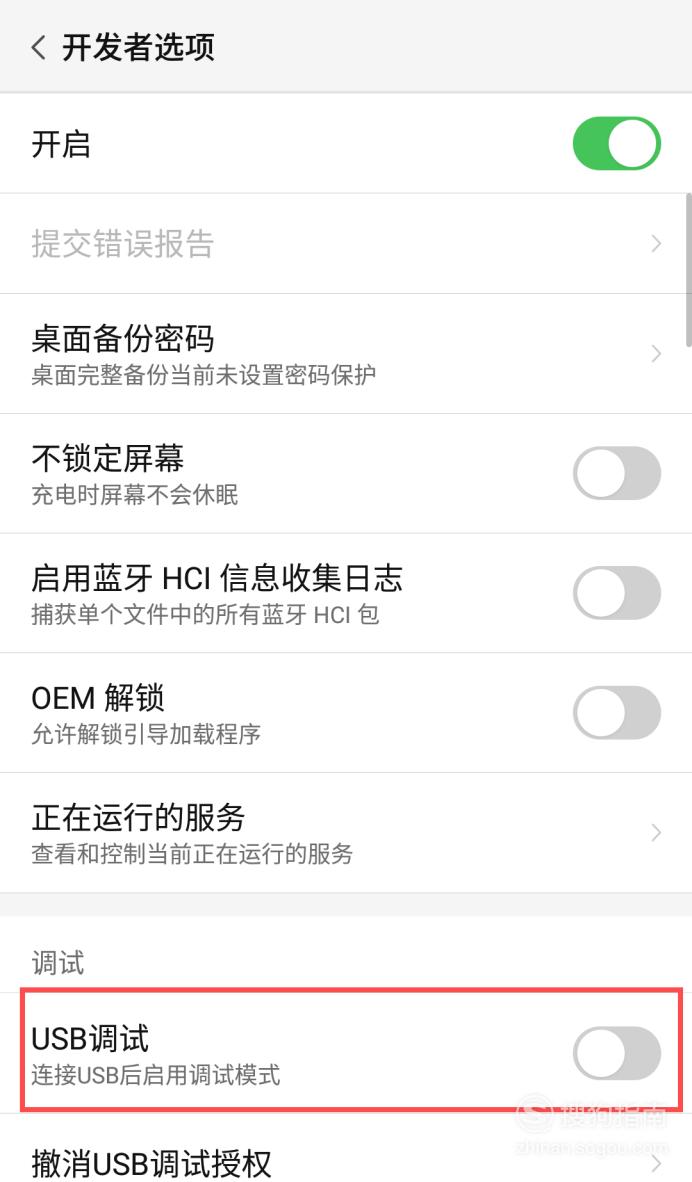Enable the 不锁定屏幕 switch

pyautogui.click(x=617, y=473)
